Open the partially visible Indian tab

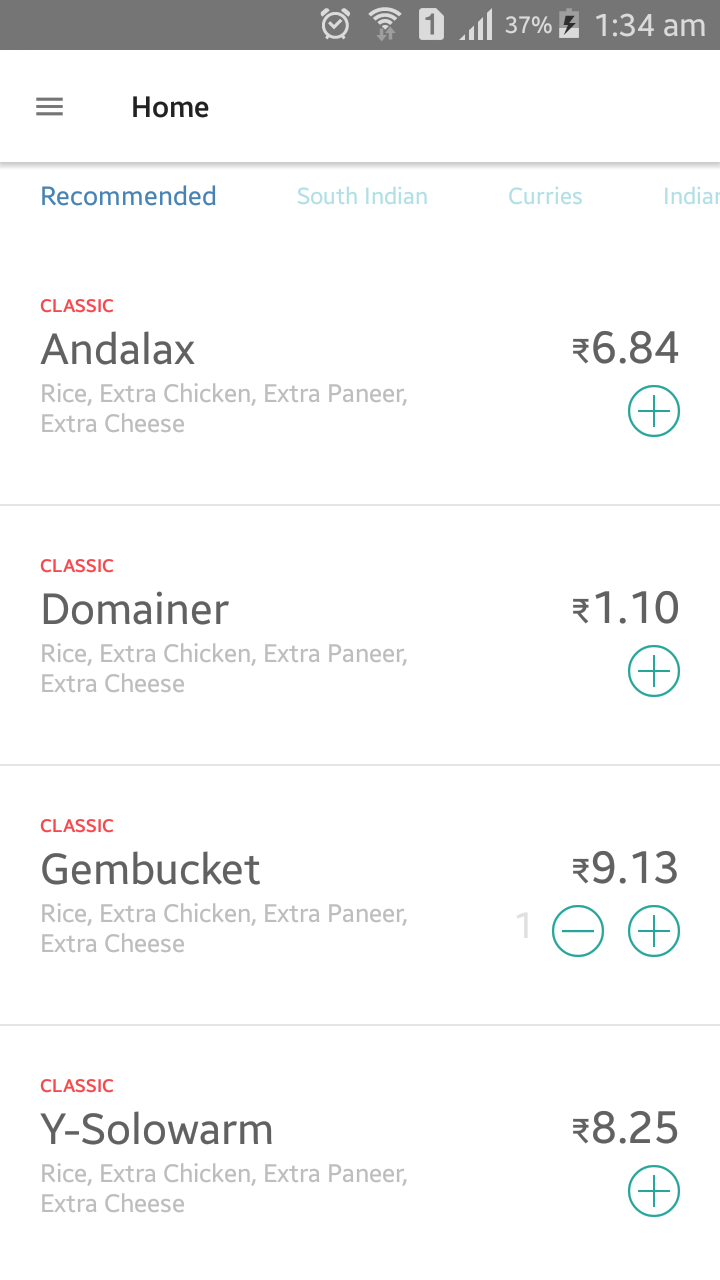tap(692, 196)
